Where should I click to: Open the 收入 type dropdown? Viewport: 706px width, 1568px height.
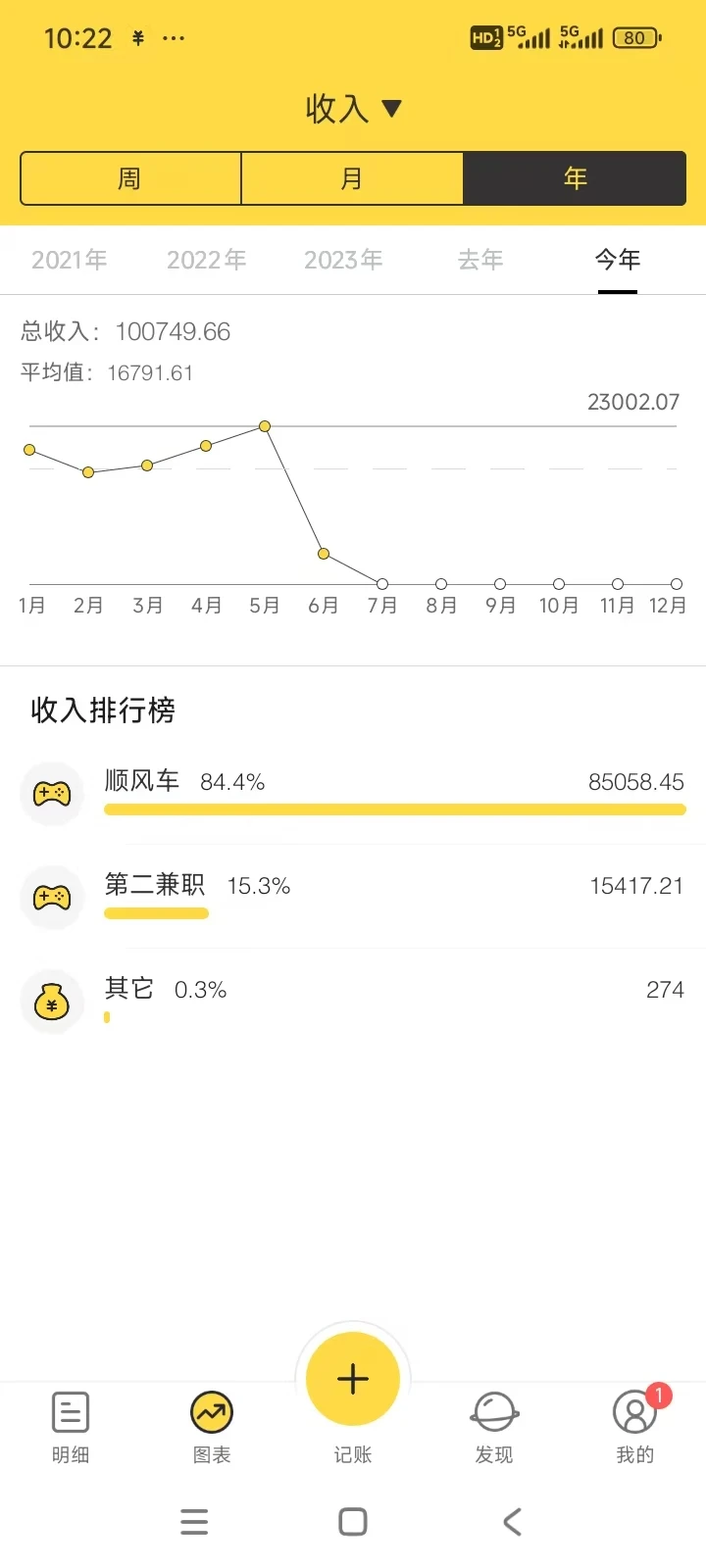click(353, 108)
